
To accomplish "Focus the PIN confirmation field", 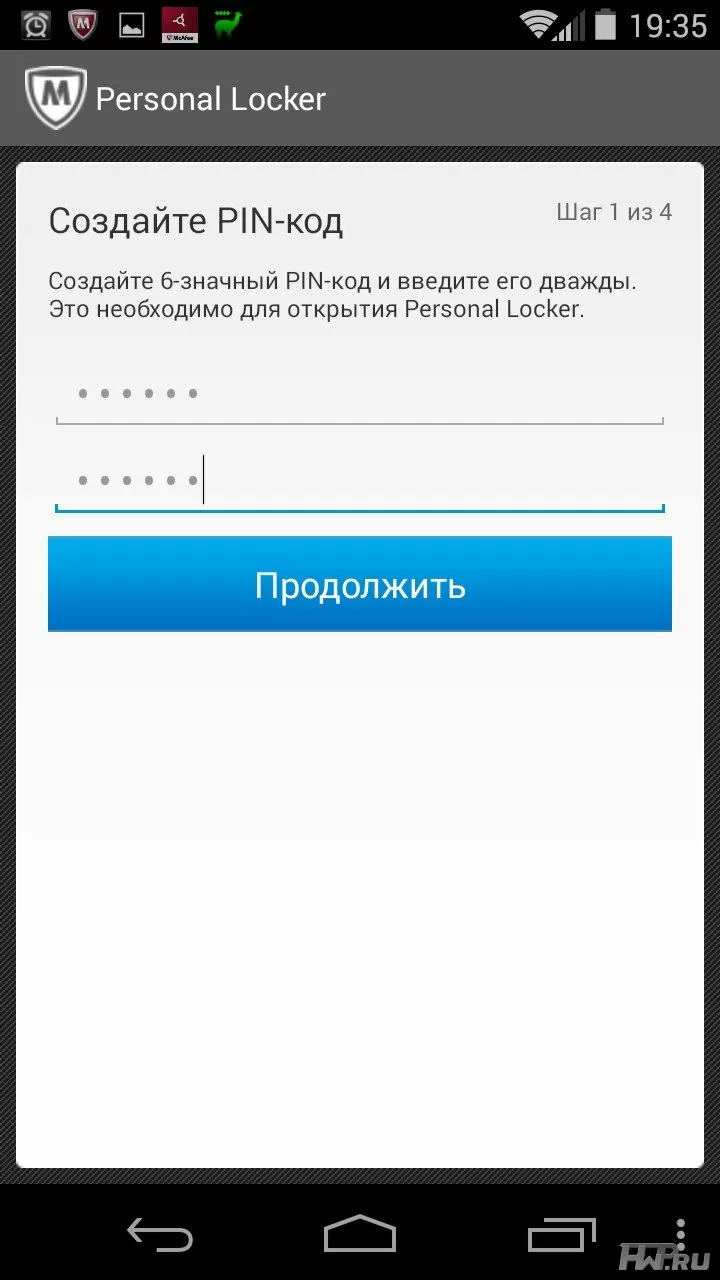I will [360, 482].
